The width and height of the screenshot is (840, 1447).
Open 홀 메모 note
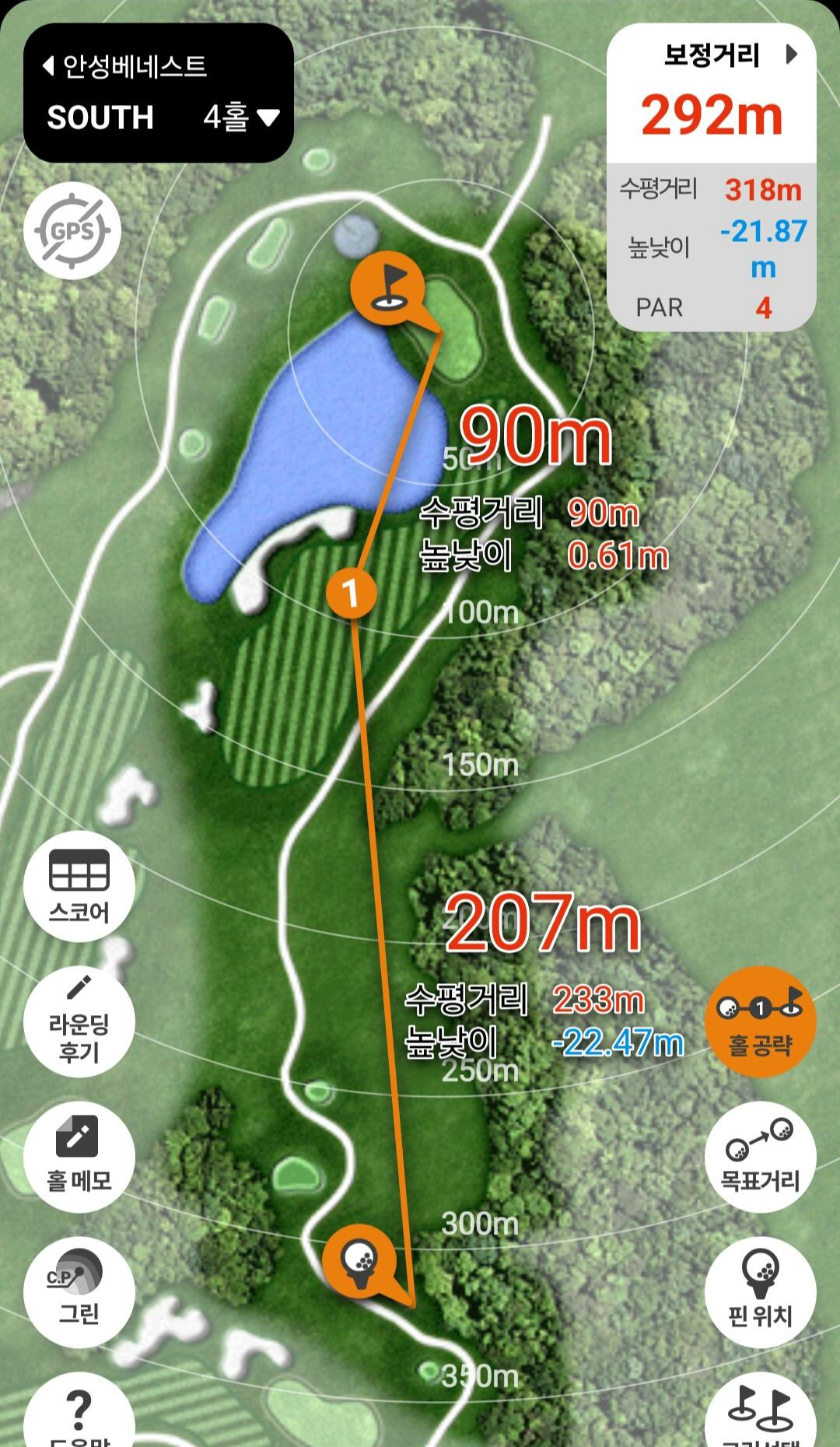click(x=79, y=1156)
